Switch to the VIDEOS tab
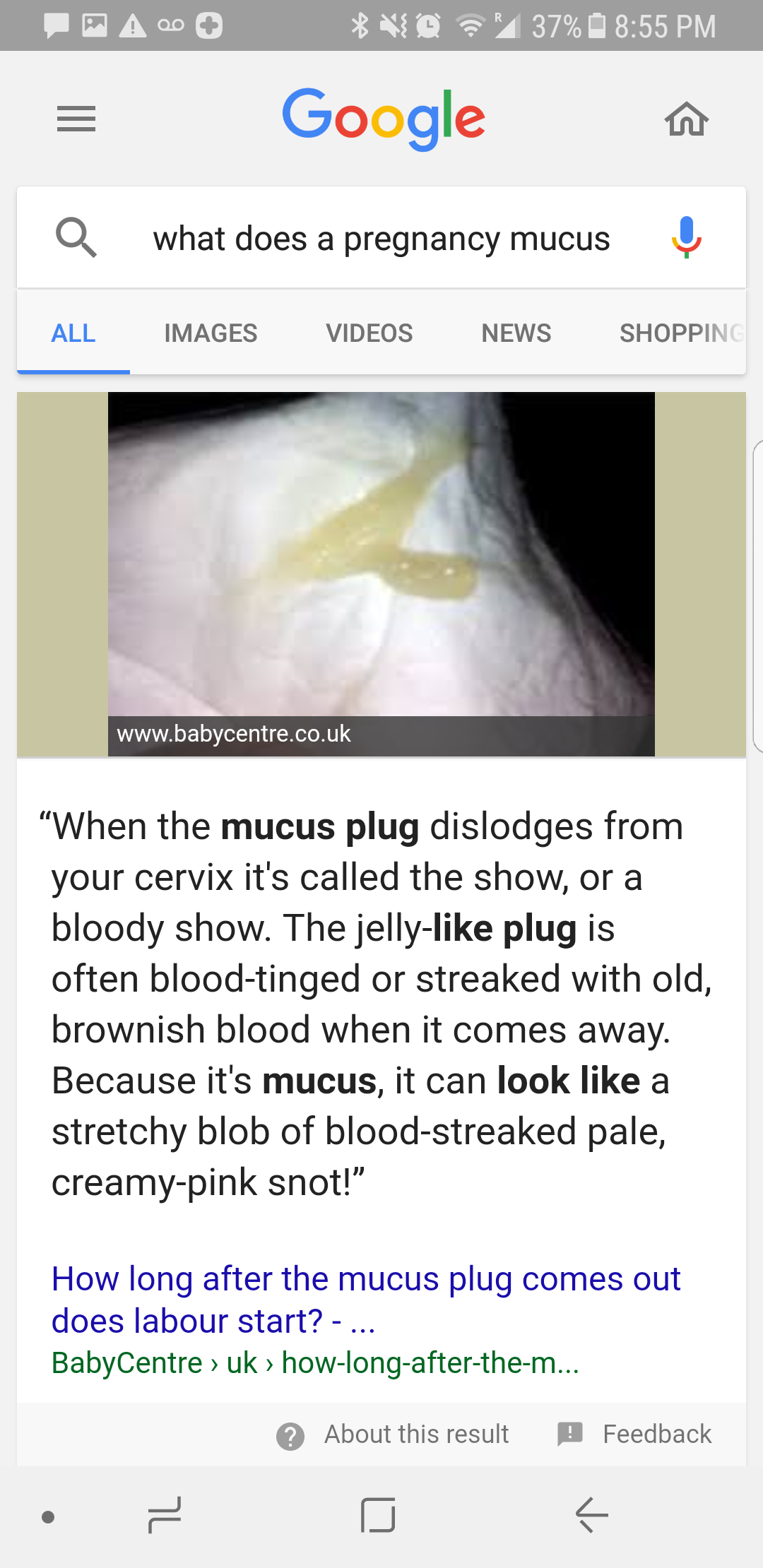The width and height of the screenshot is (763, 1568). point(369,333)
